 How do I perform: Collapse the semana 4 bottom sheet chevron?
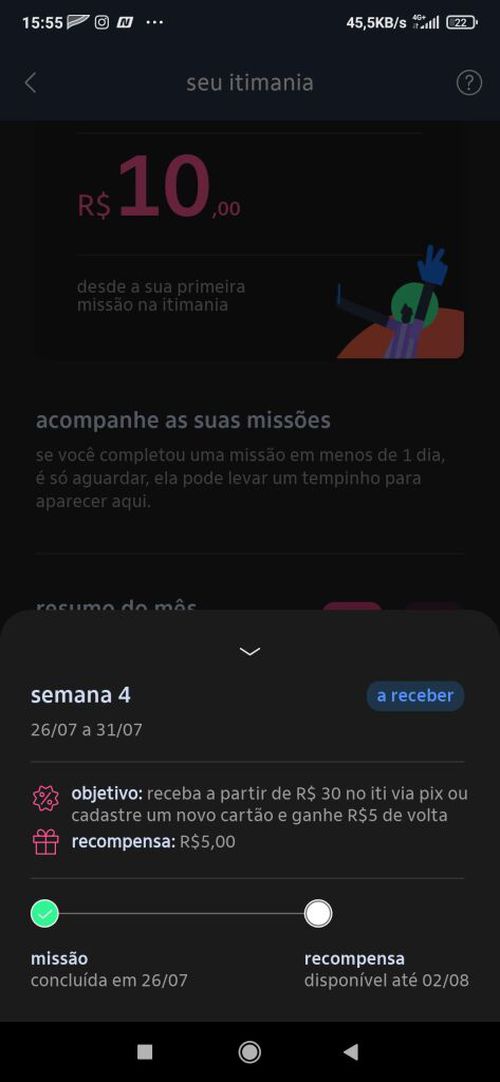tap(250, 651)
